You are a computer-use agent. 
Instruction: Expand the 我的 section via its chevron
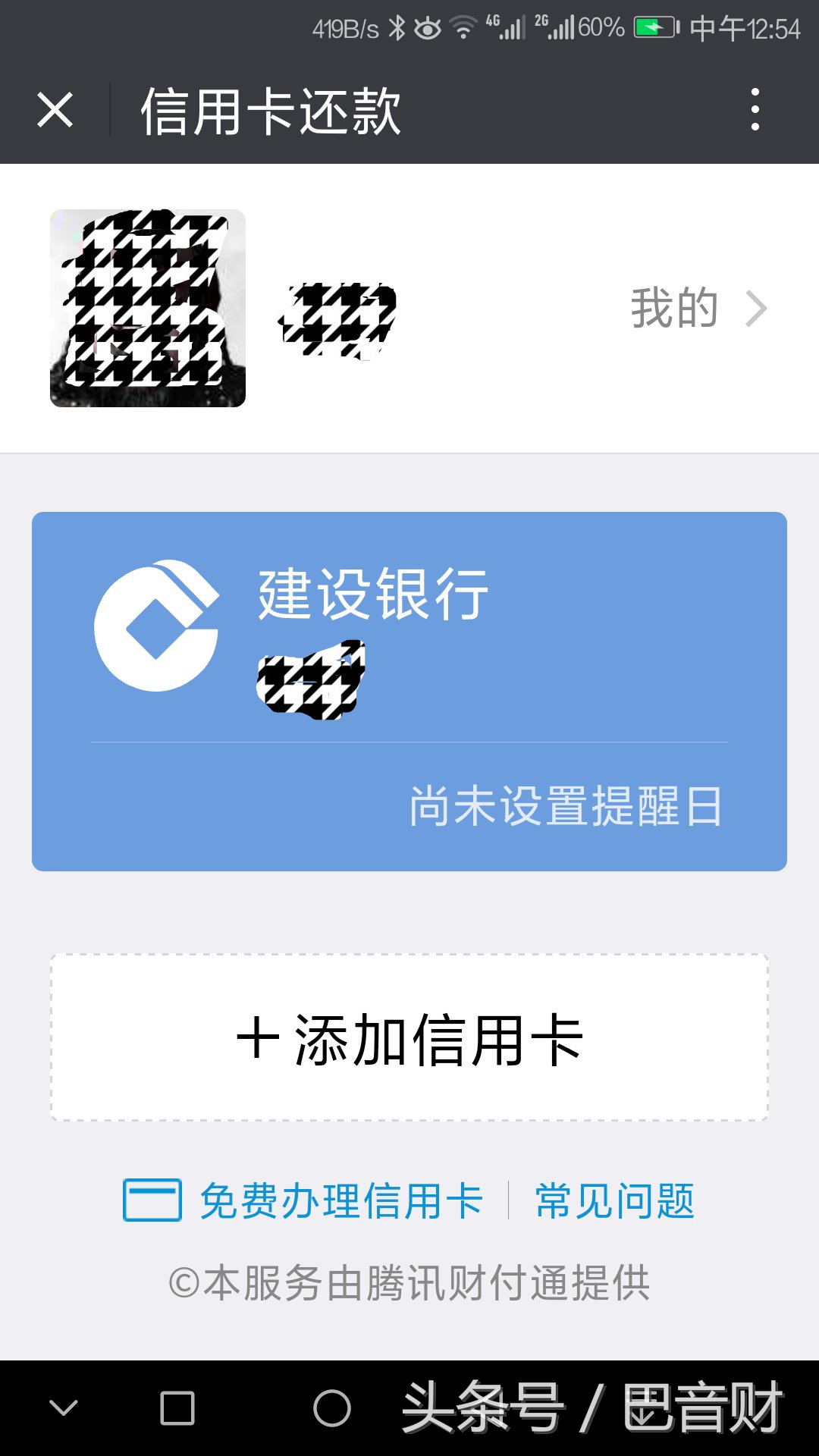pyautogui.click(x=758, y=307)
